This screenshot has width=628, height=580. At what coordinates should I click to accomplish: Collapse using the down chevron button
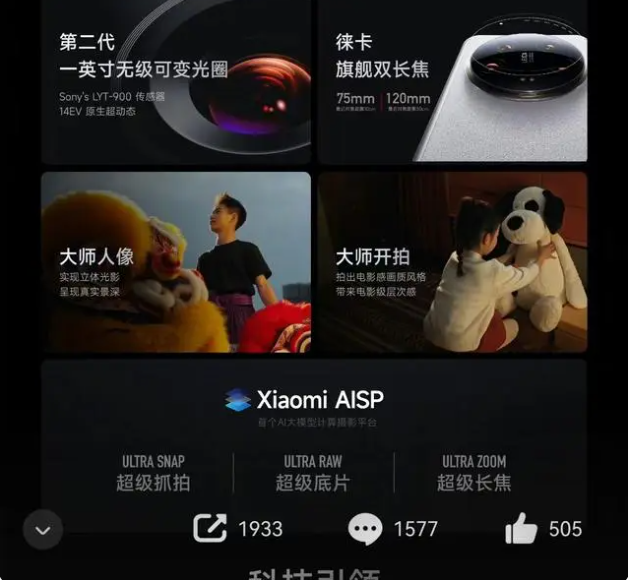click(x=43, y=530)
